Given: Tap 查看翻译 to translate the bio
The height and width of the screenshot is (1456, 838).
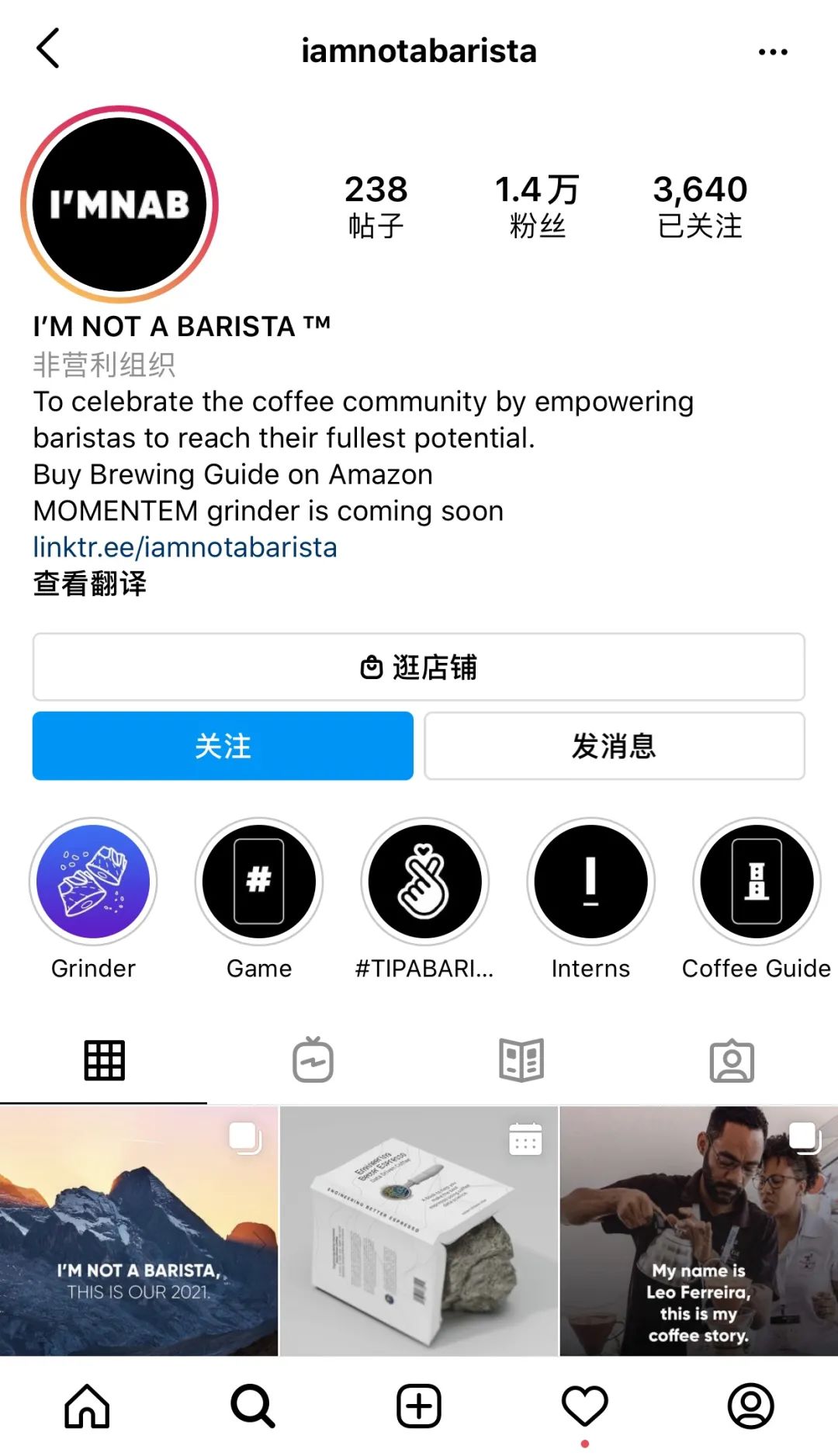Looking at the screenshot, I should click(90, 584).
